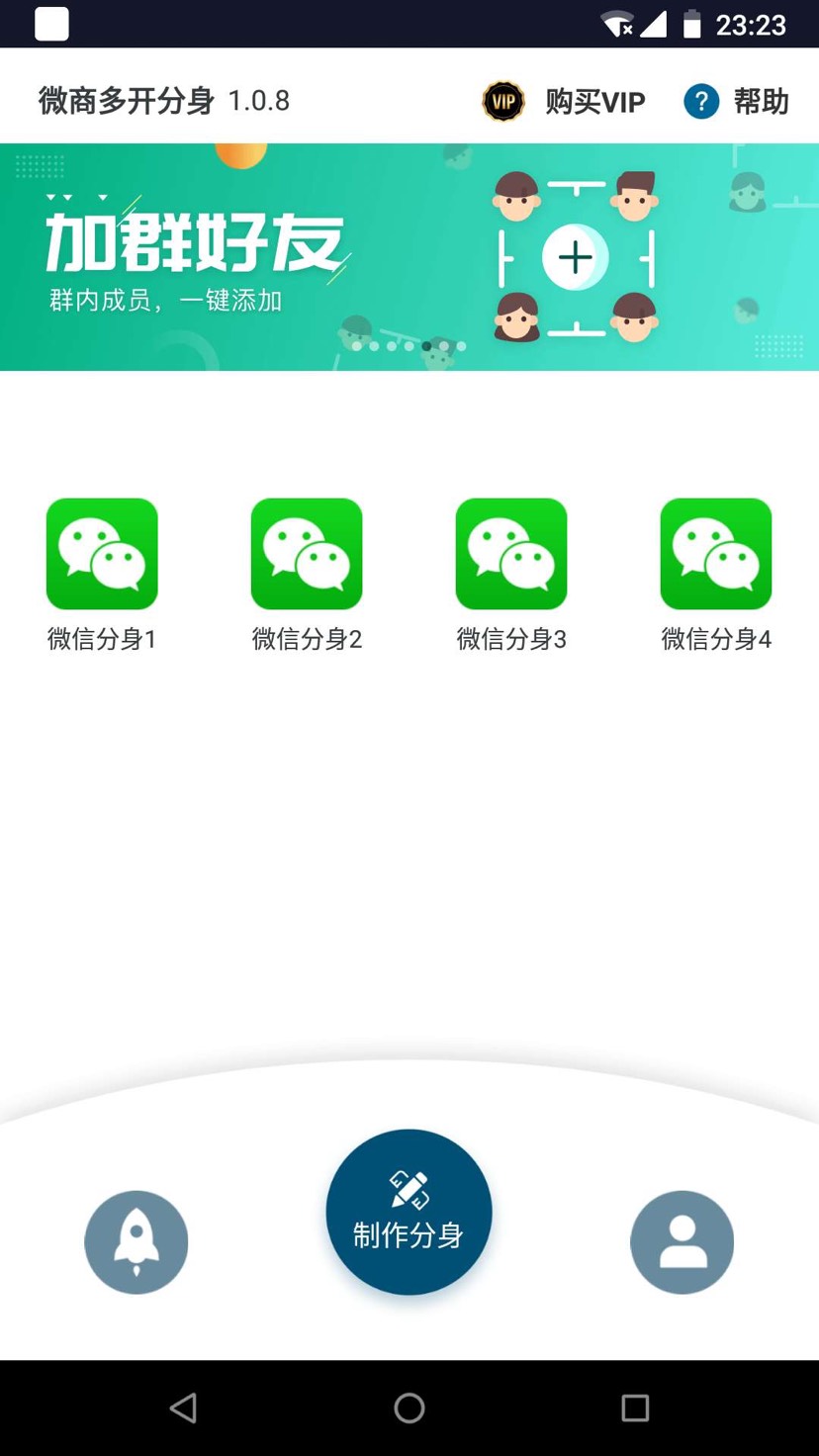
Task: Open the 微信分身3 WeChat clone
Action: (511, 553)
